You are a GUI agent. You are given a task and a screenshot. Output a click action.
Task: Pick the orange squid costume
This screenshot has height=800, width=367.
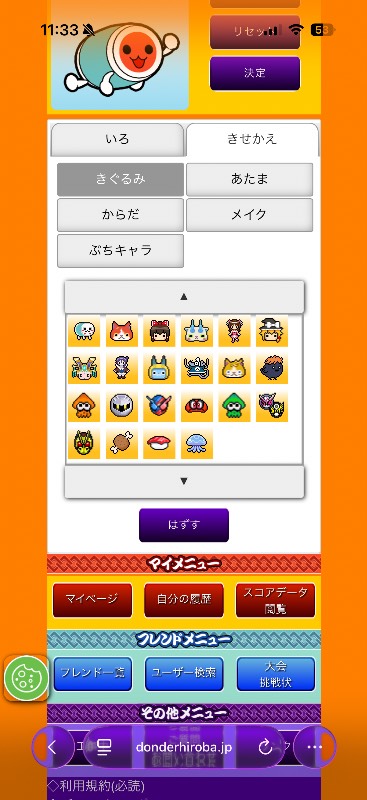(x=84, y=407)
